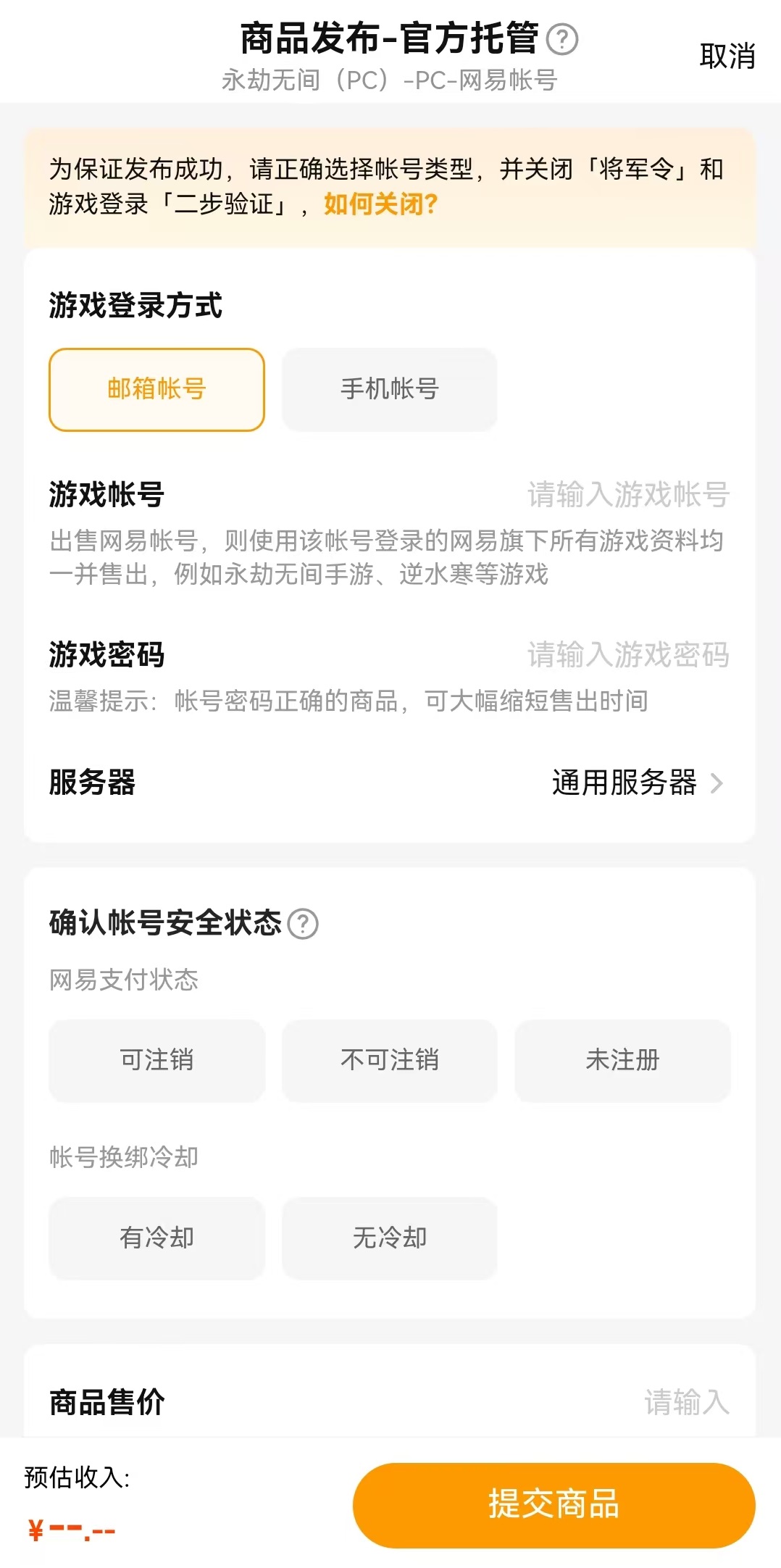Screen dimensions: 781x1568
Task: Focus the 游戏帐号 input field
Action: (x=627, y=495)
